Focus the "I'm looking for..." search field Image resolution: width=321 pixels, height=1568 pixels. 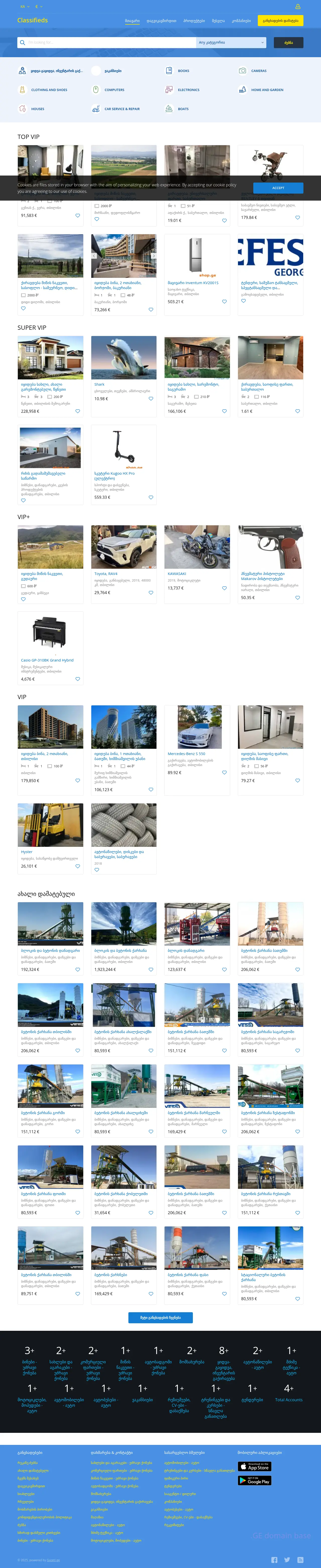pos(110,43)
